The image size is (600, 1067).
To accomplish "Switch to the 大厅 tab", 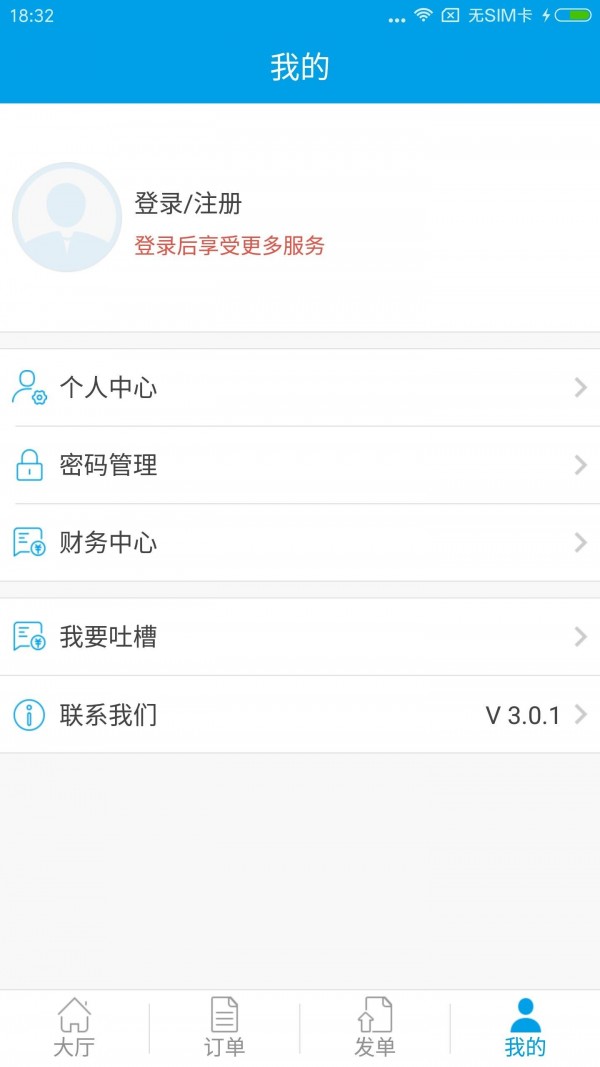I will 74,1028.
